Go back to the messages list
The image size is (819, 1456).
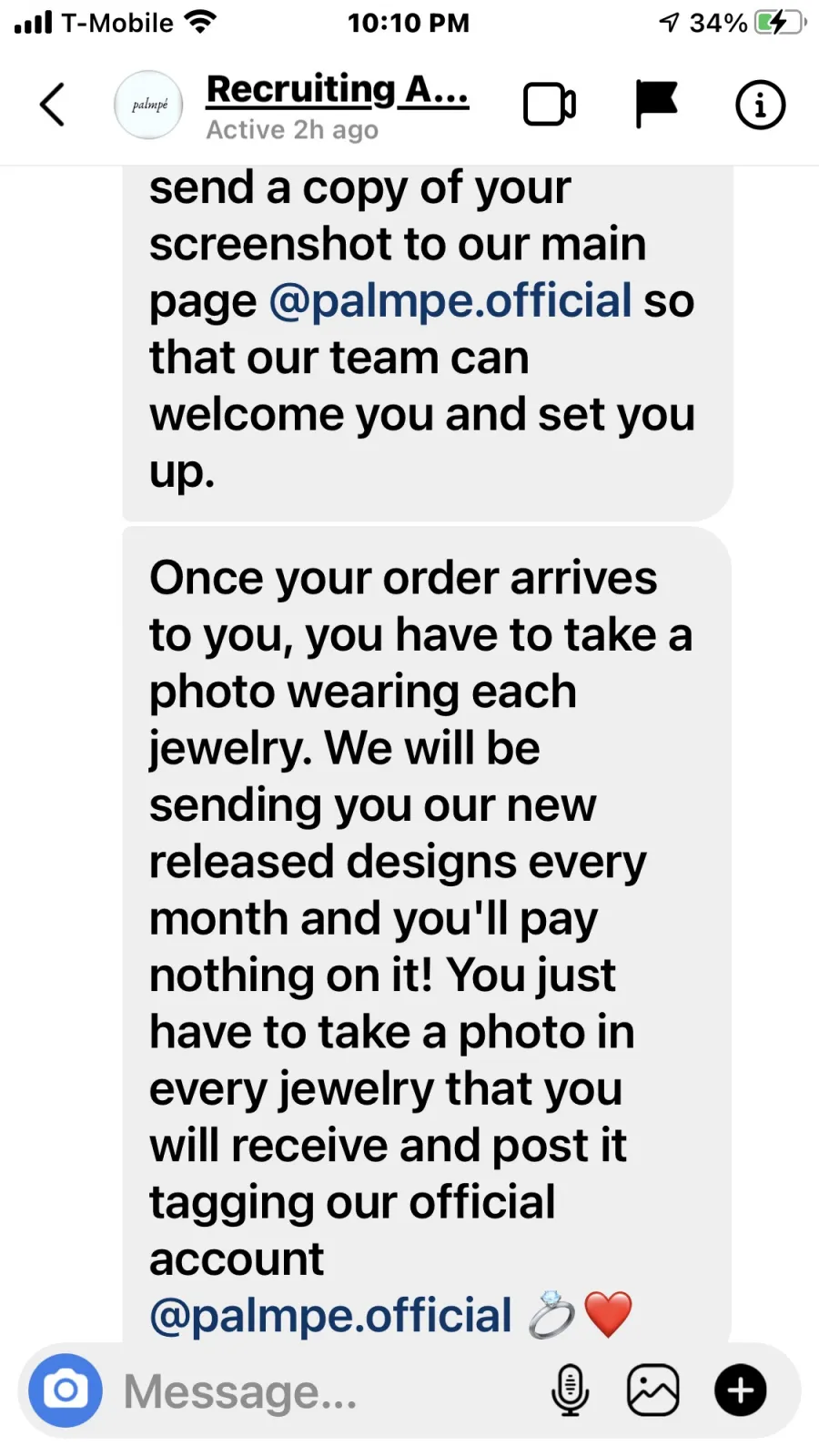click(53, 105)
